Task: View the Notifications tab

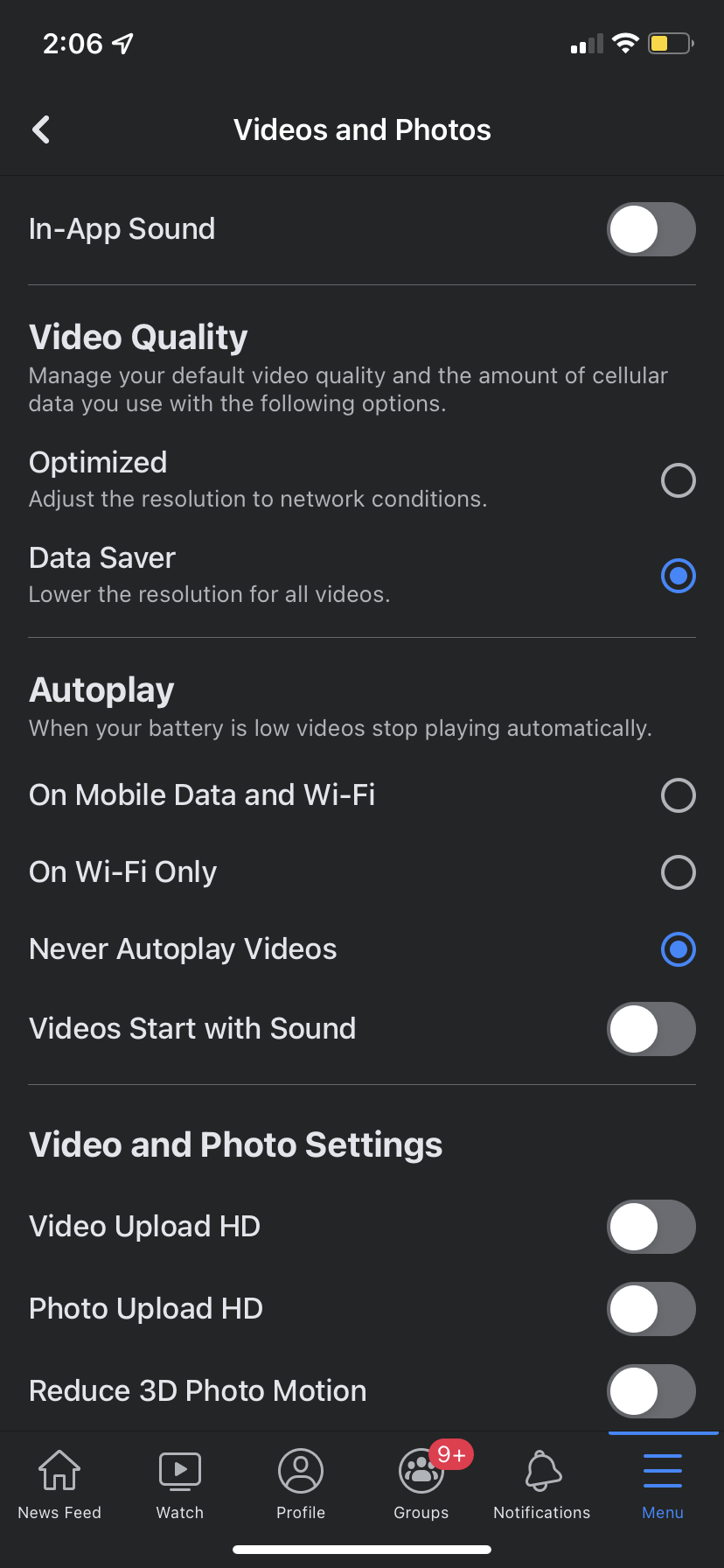Action: pyautogui.click(x=542, y=1484)
